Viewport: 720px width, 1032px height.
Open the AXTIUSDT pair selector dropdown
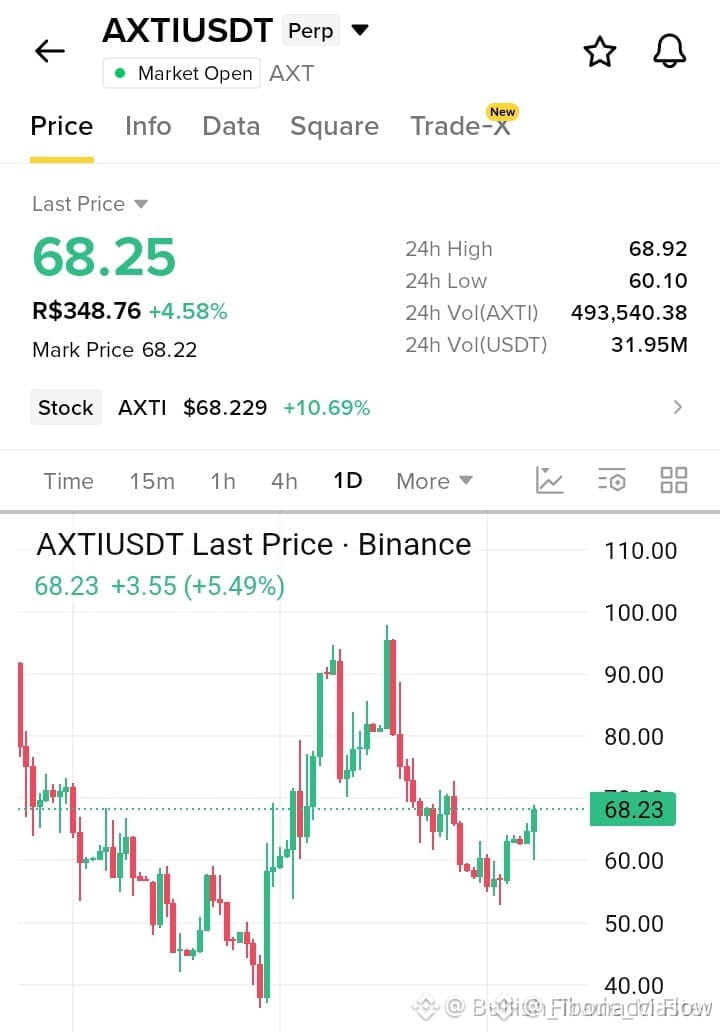point(360,30)
